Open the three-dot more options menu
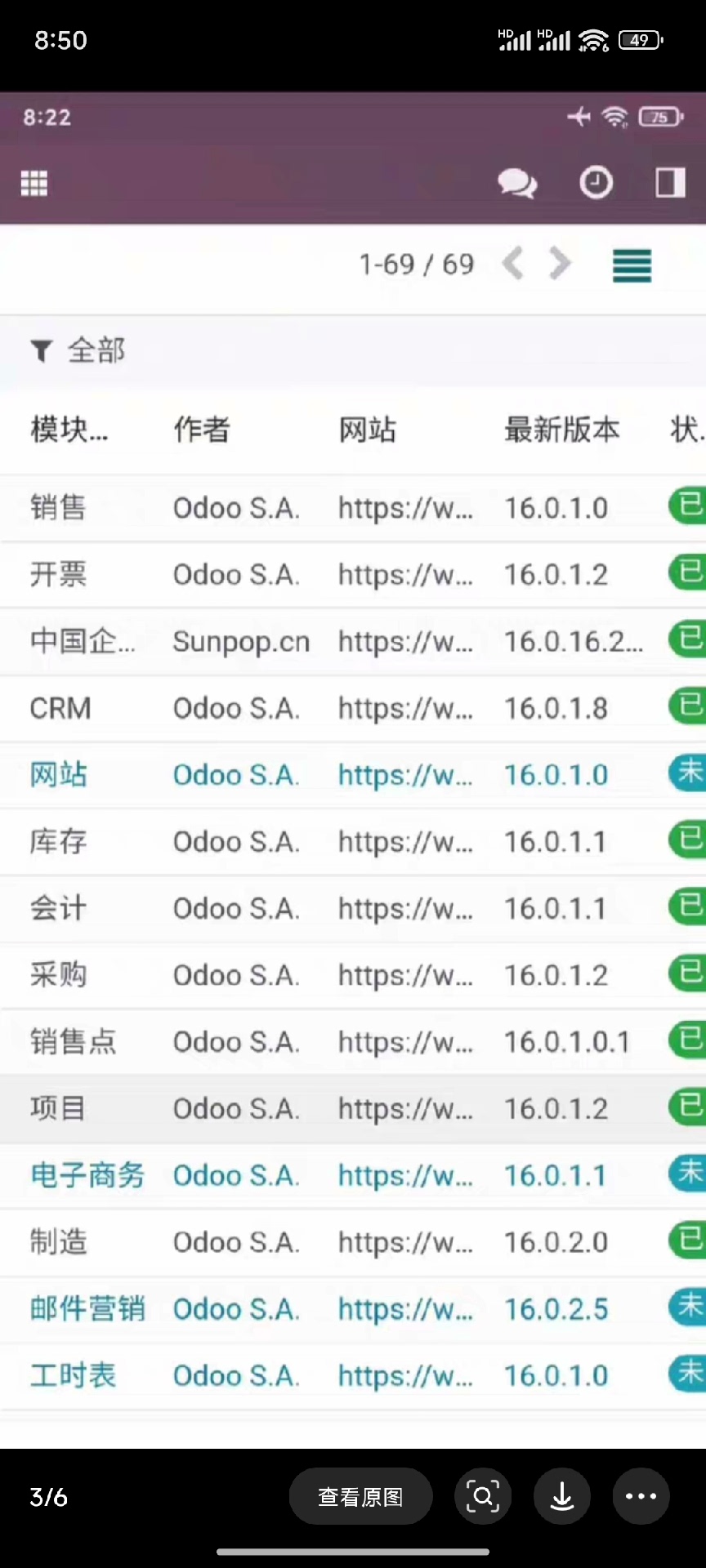The width and height of the screenshot is (706, 1568). (641, 1496)
